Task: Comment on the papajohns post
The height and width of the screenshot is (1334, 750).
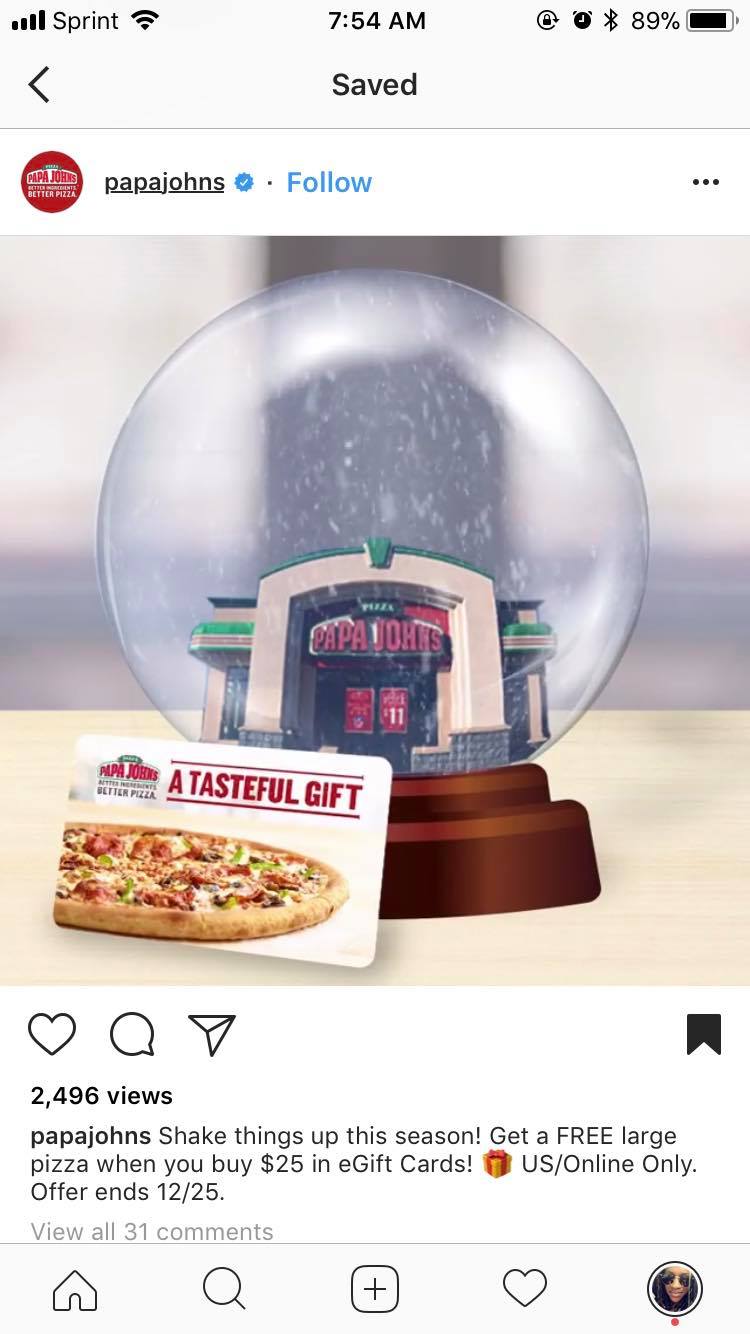Action: (x=132, y=1035)
